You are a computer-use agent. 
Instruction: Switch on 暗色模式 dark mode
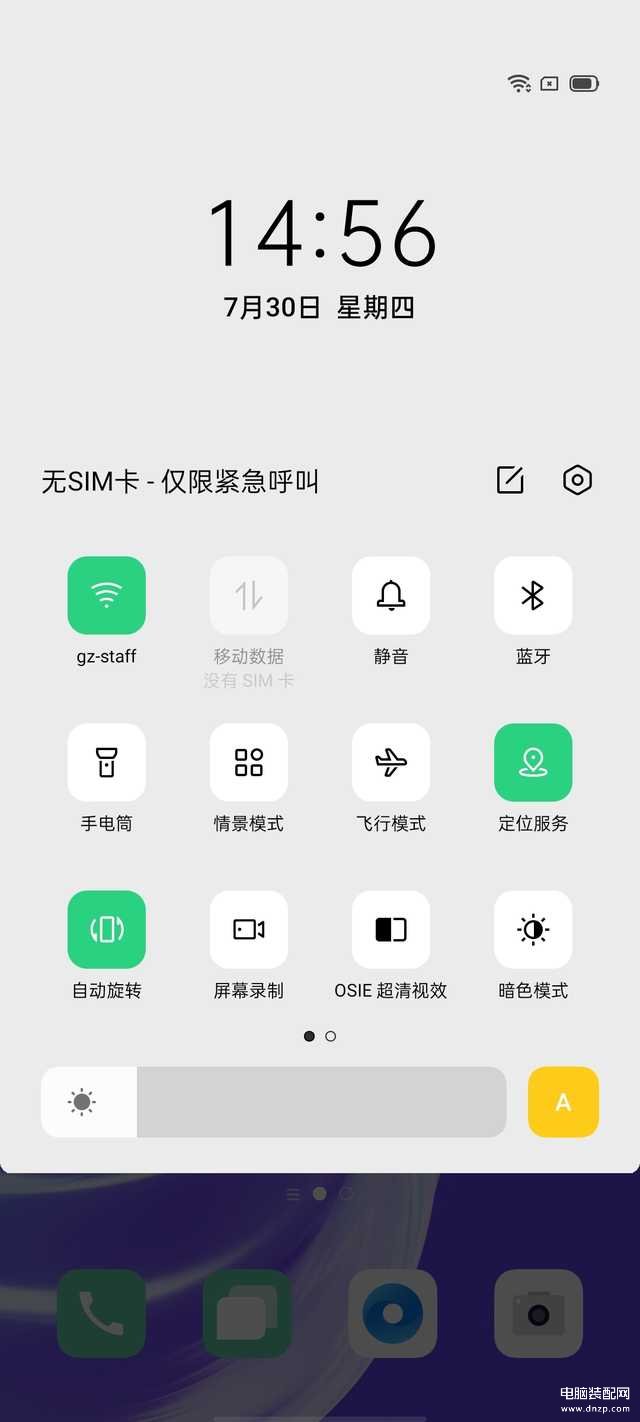tap(533, 929)
